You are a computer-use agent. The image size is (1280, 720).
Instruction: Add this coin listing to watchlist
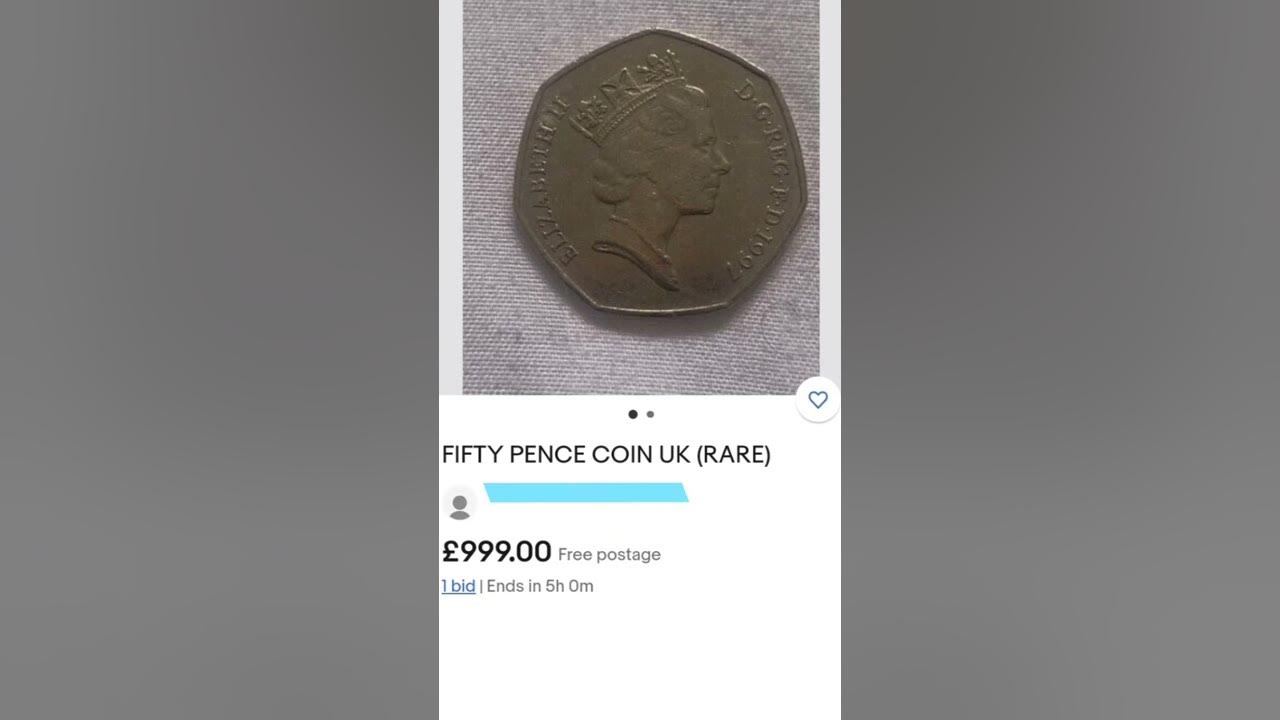pos(818,400)
